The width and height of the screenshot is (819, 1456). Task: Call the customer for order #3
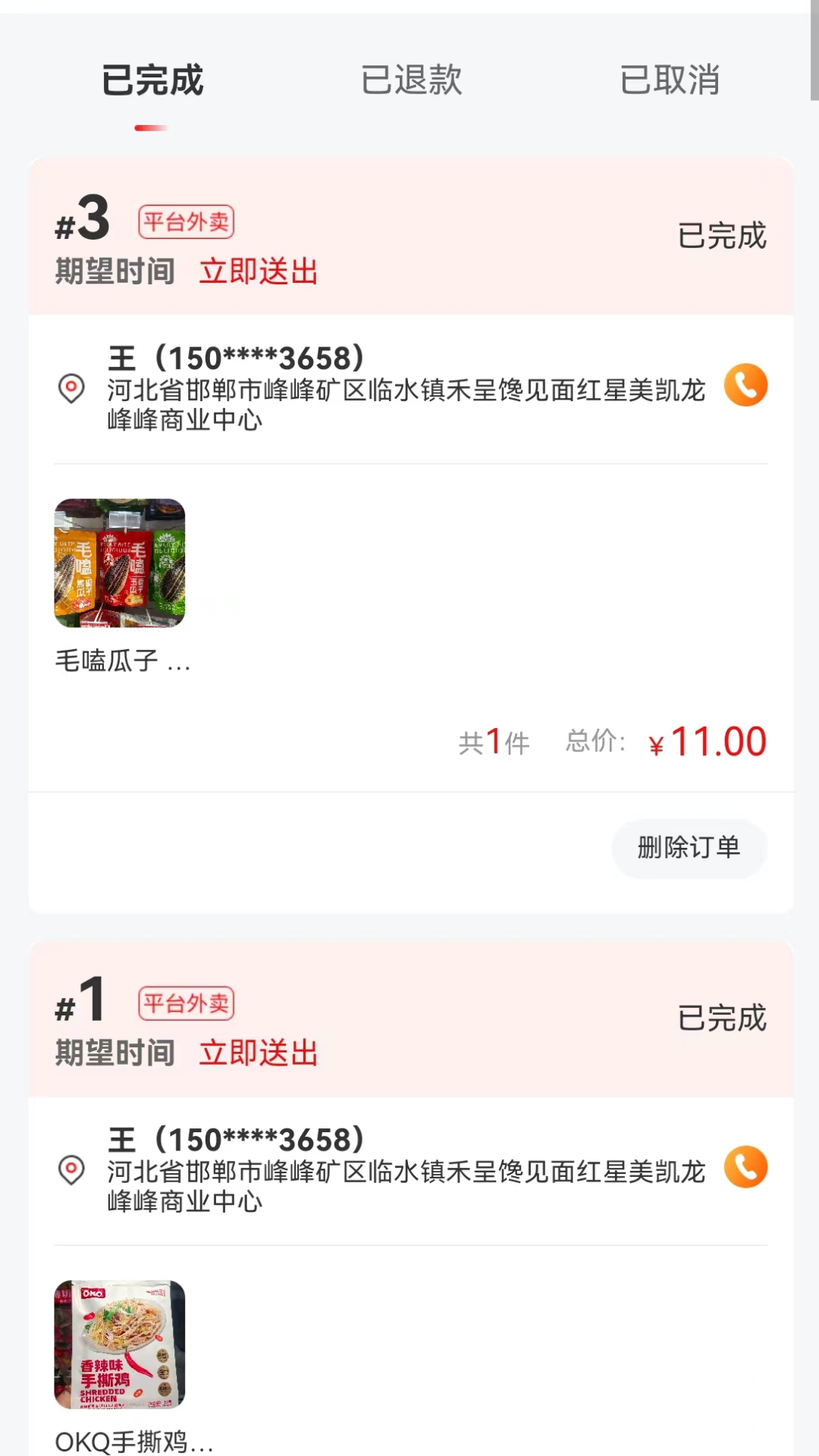(x=745, y=385)
